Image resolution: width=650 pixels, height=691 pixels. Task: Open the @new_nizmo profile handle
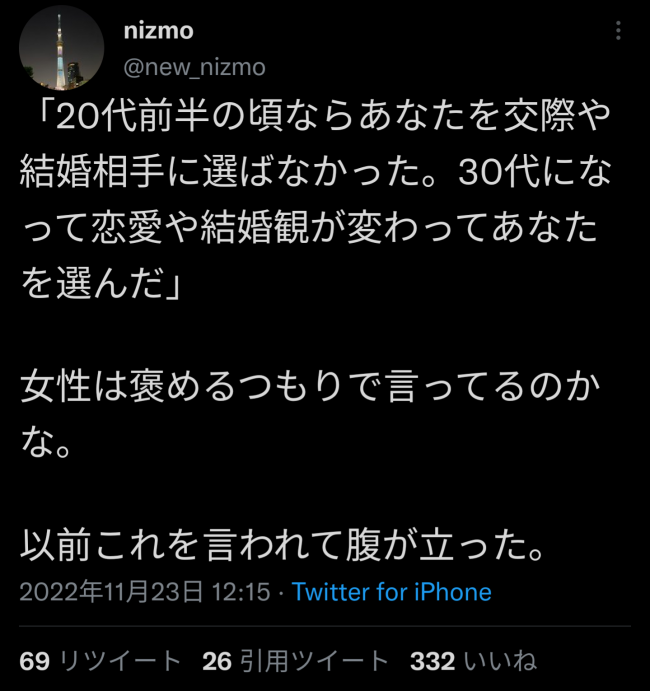point(194,67)
